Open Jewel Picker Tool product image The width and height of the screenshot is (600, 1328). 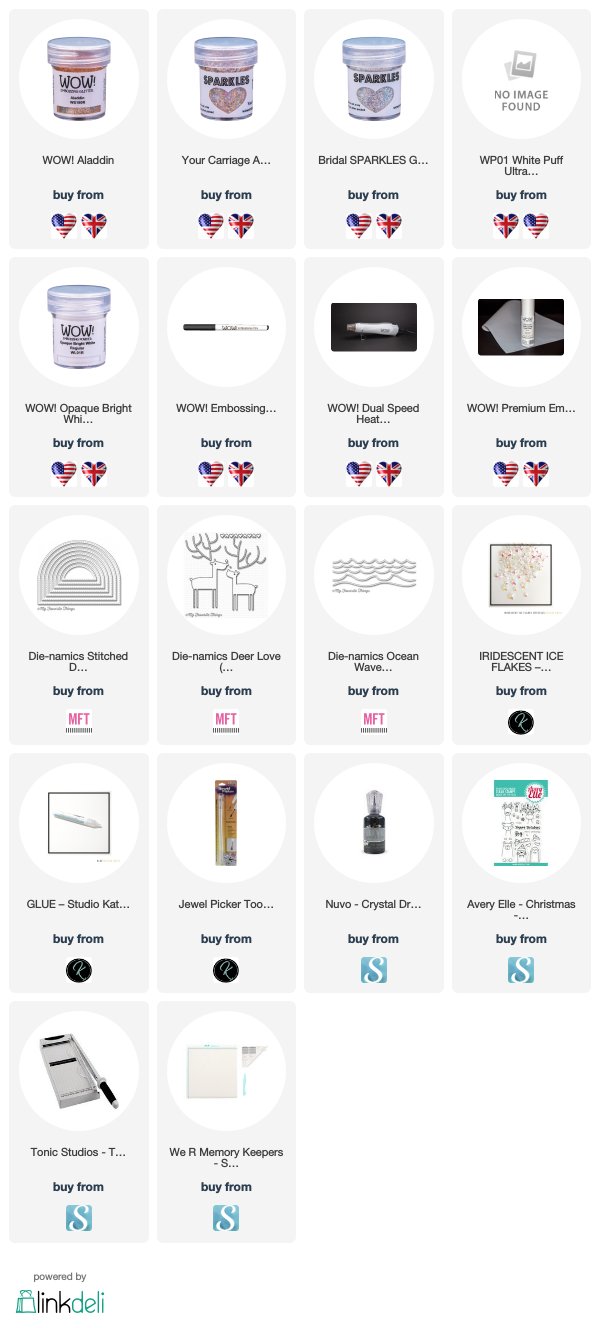pos(226,823)
